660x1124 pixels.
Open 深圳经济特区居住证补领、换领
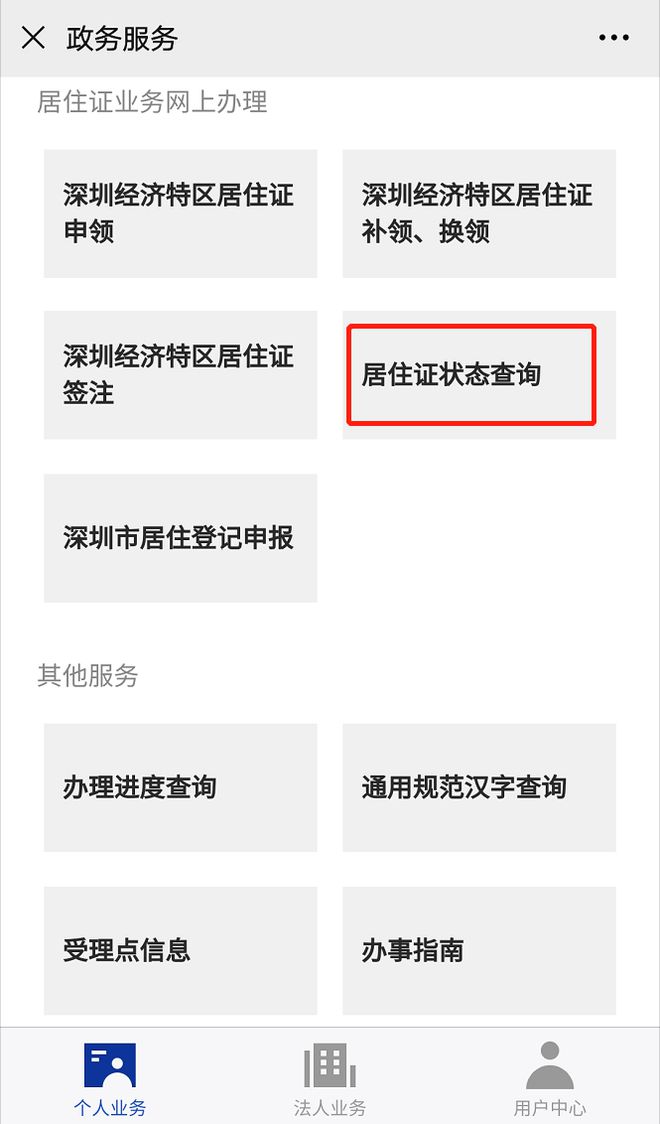click(x=479, y=214)
